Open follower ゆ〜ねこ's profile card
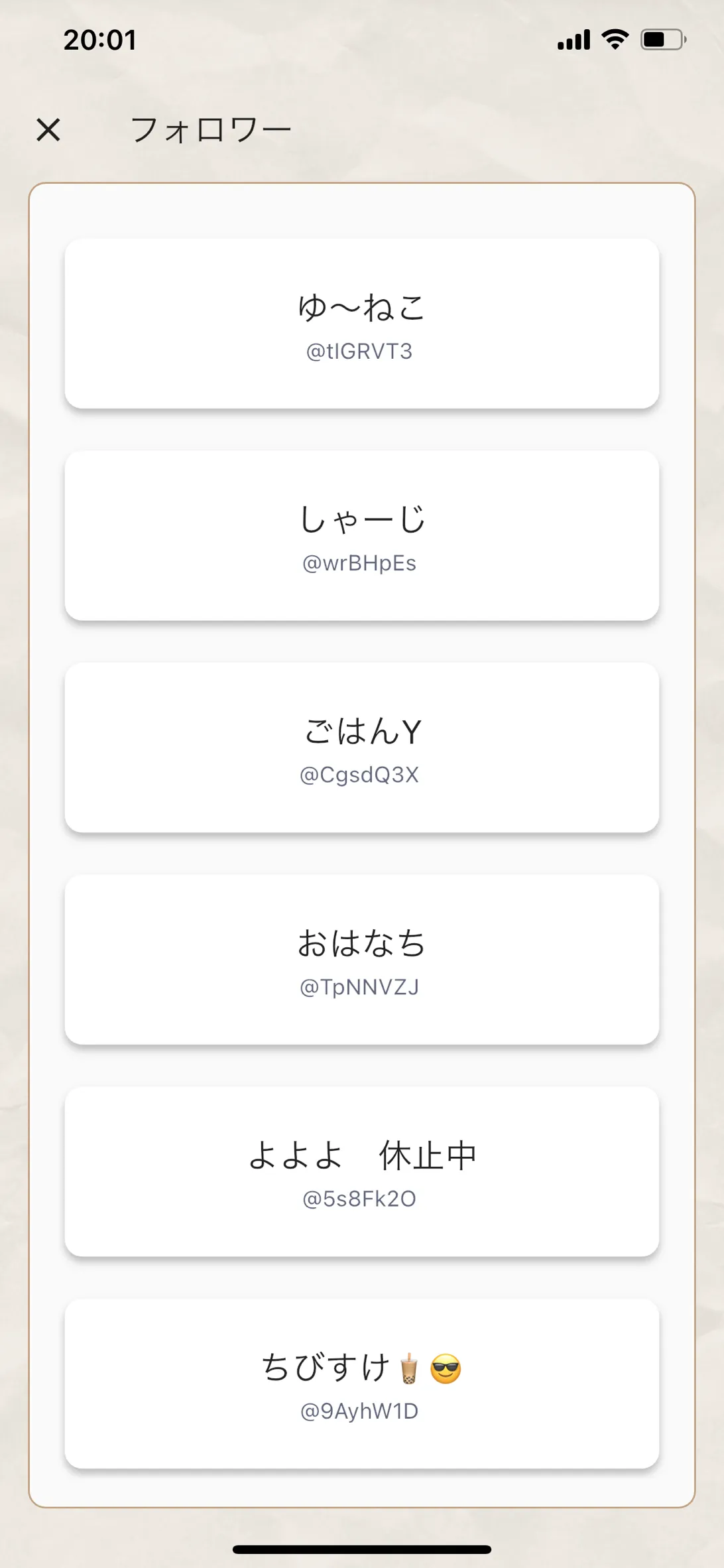The height and width of the screenshot is (1568, 724). [361, 324]
